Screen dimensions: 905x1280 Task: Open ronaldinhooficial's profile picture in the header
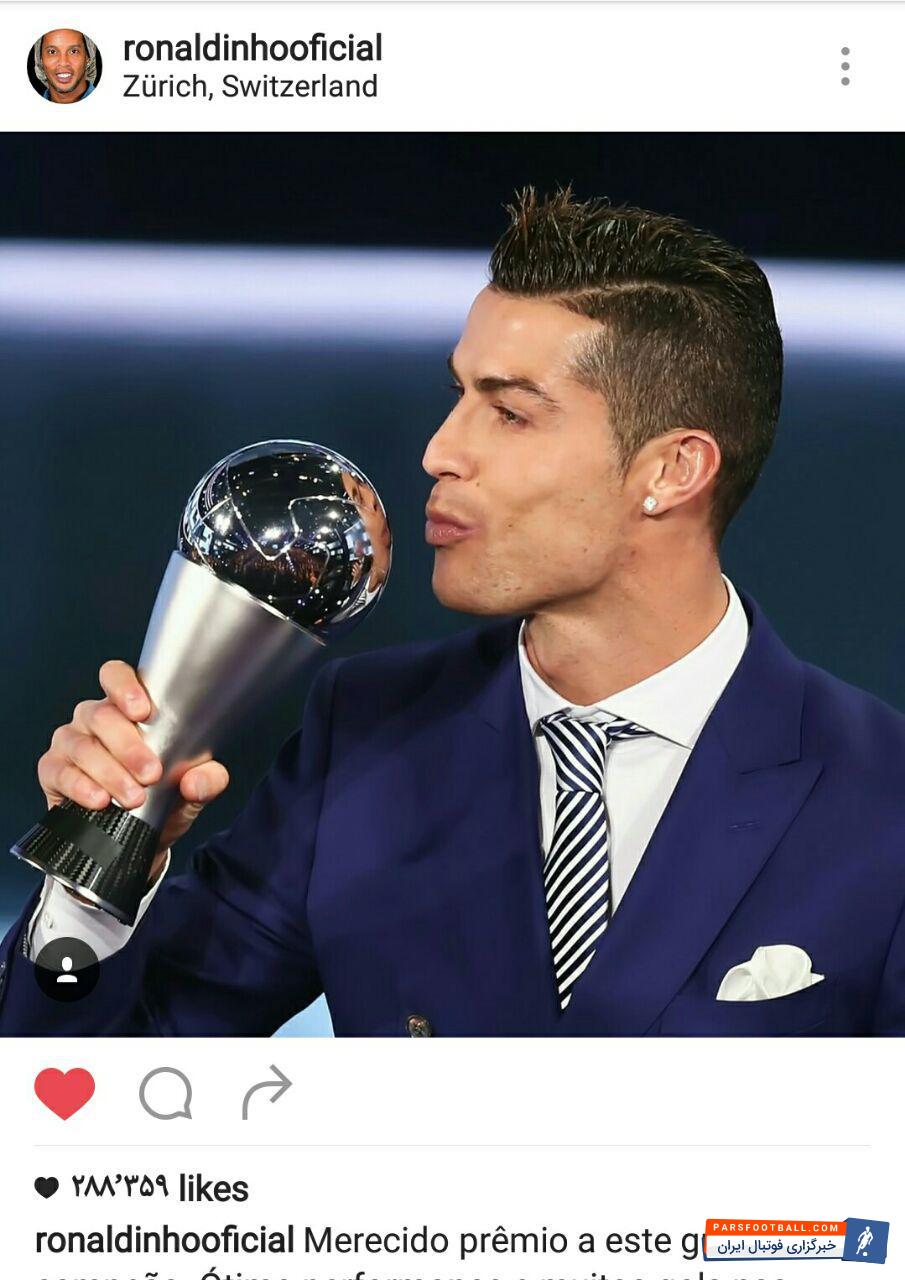click(64, 66)
